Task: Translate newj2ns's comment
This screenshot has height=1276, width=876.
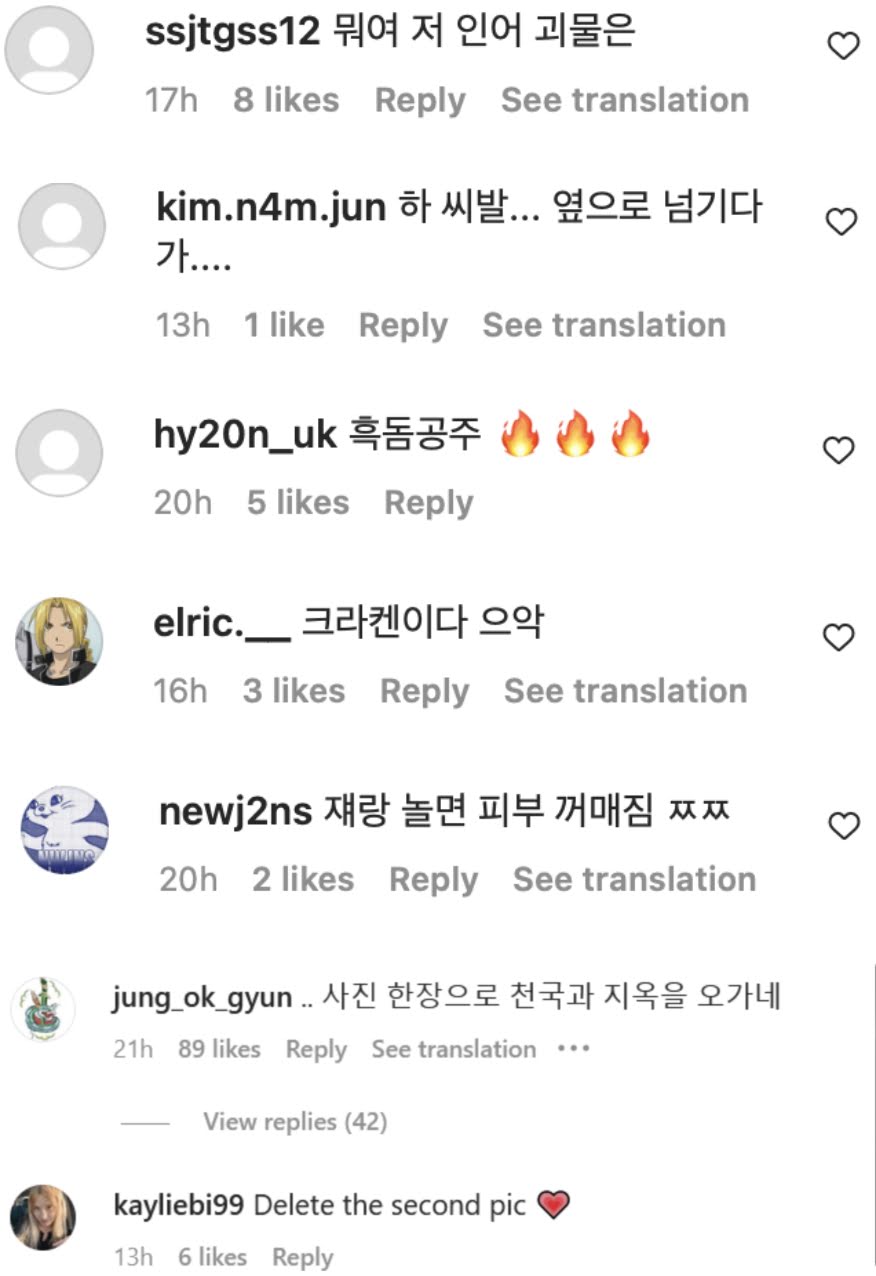Action: pyautogui.click(x=635, y=879)
